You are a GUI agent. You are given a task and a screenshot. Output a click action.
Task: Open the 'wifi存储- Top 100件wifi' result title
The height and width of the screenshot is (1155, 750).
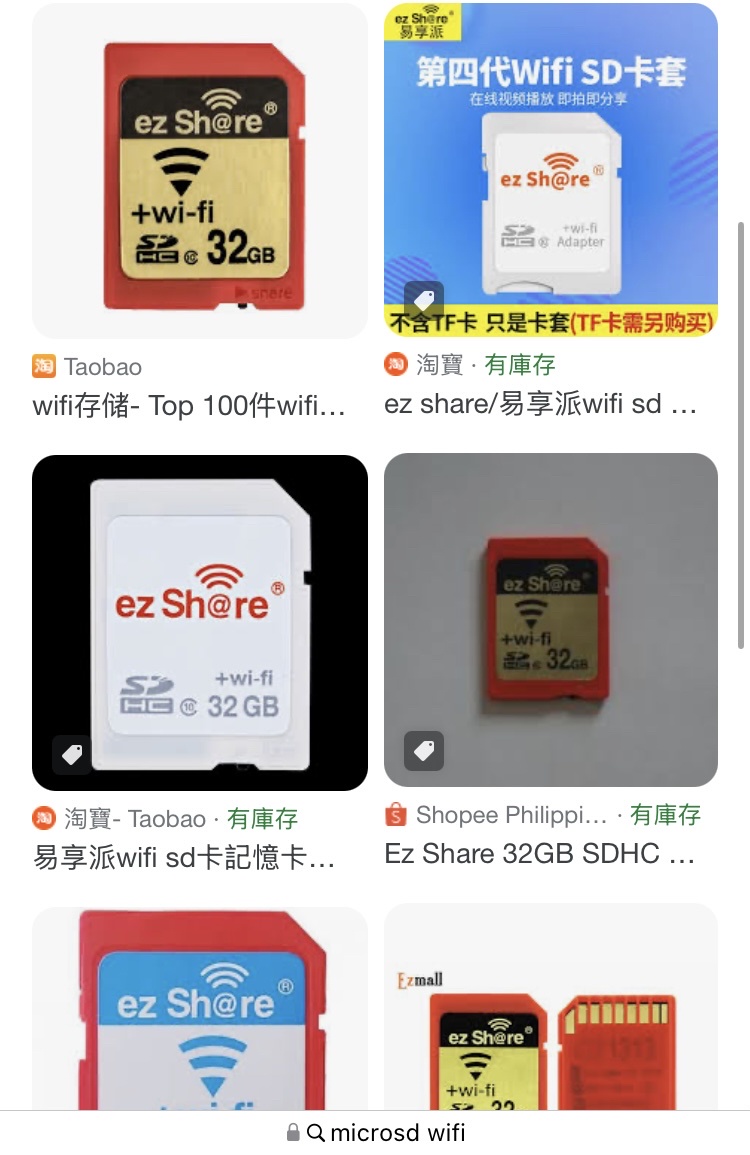click(x=190, y=407)
